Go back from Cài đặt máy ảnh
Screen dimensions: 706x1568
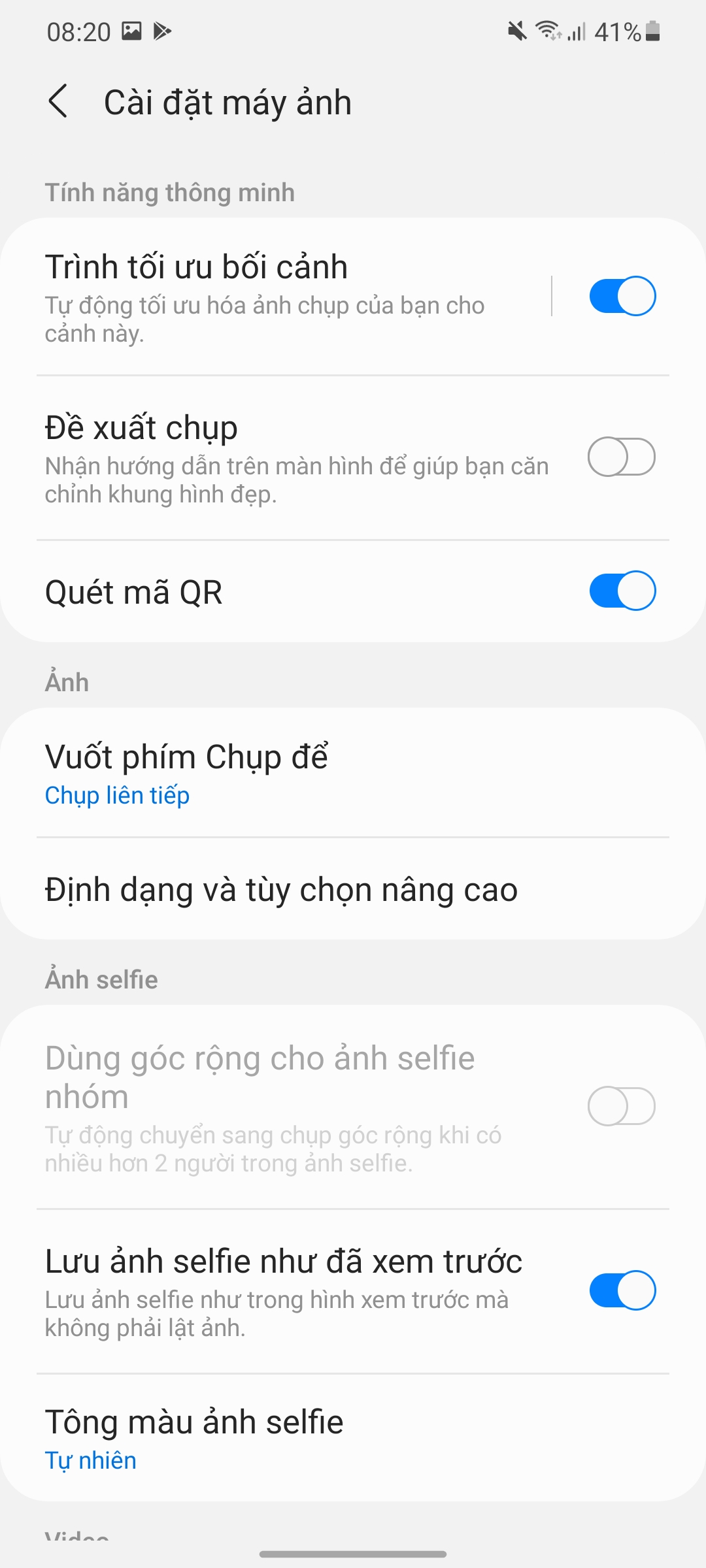click(58, 102)
